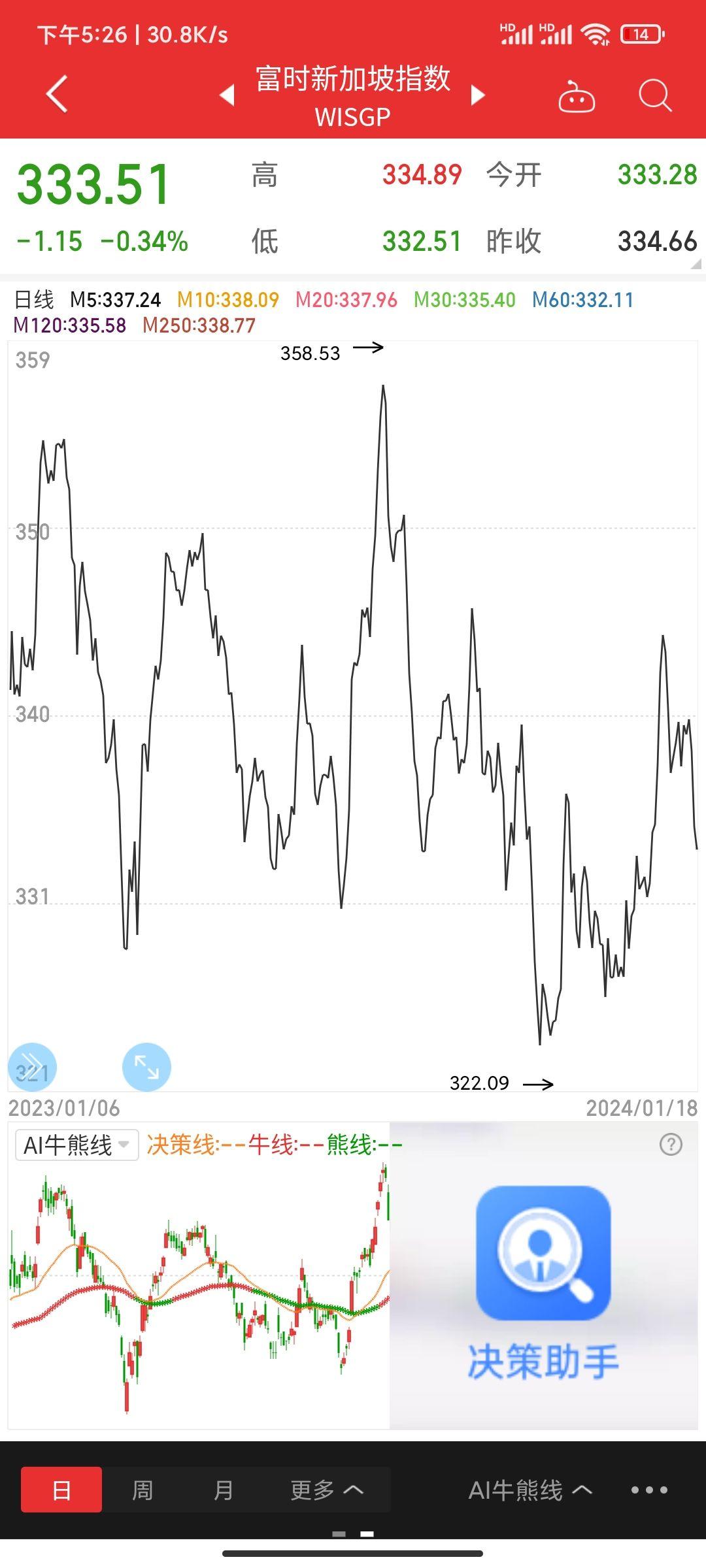
Task: Open the AI牛熊线 indicator dropdown
Action: point(76,1145)
